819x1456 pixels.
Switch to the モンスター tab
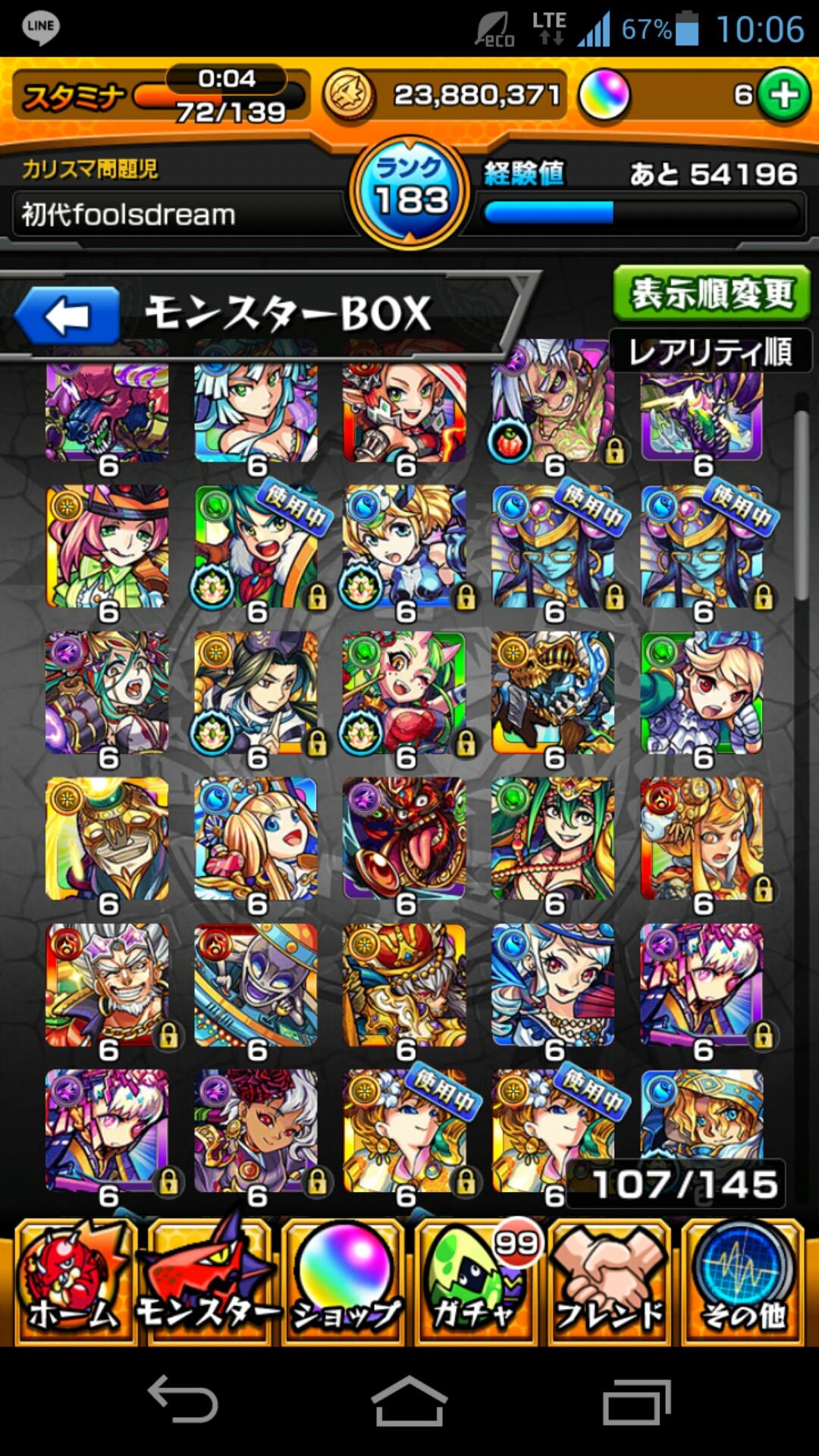pyautogui.click(x=207, y=1283)
